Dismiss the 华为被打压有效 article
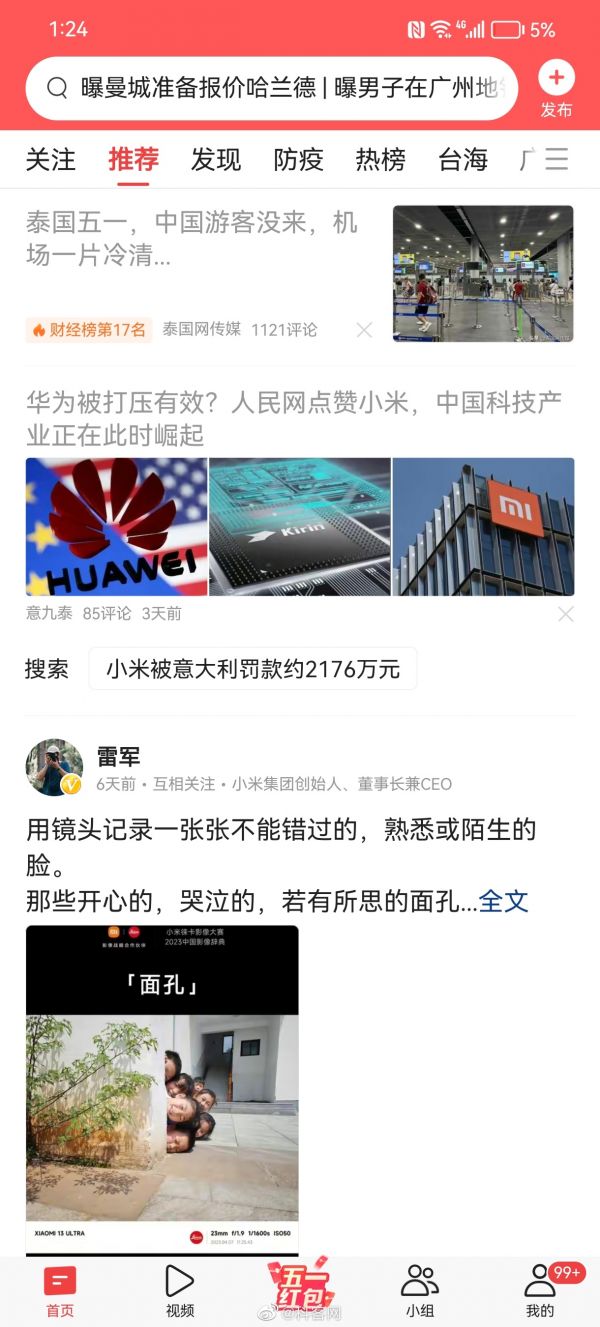The image size is (600, 1327). click(566, 614)
